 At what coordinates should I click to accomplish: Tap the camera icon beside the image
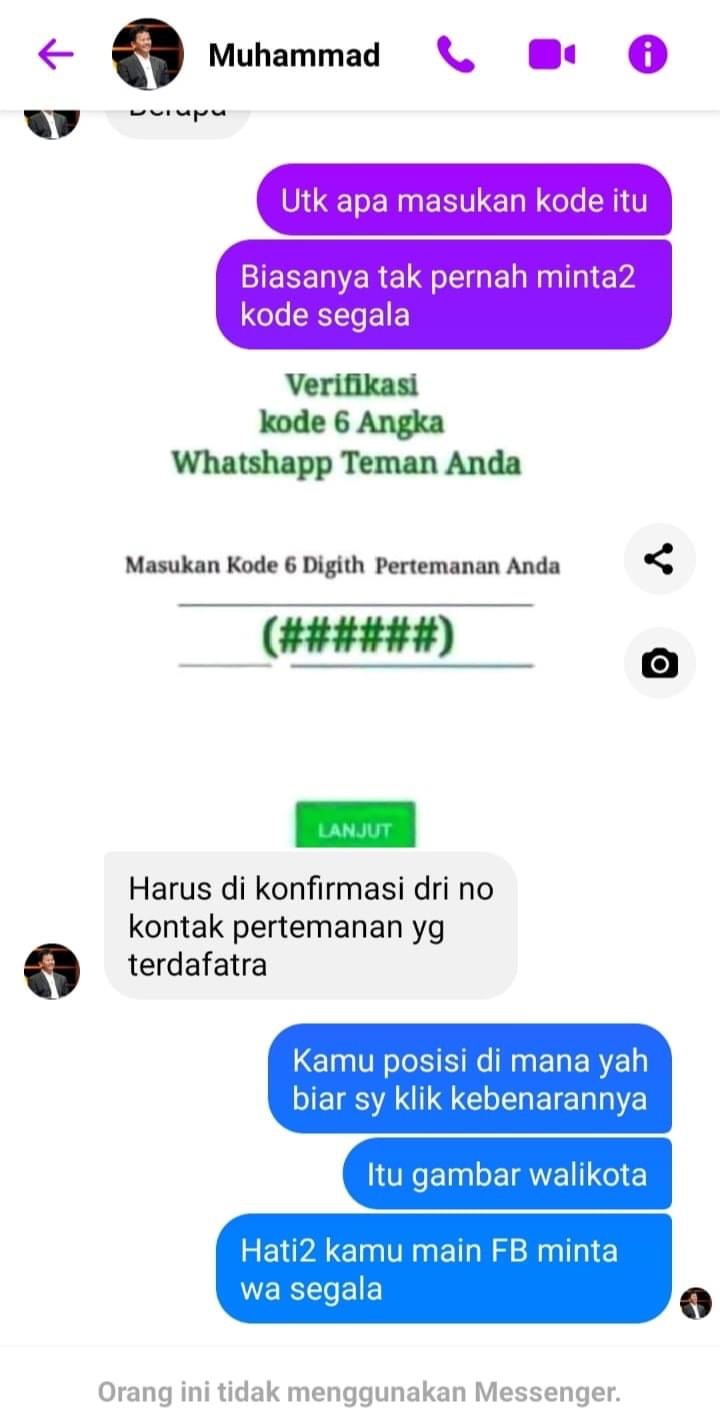[659, 662]
